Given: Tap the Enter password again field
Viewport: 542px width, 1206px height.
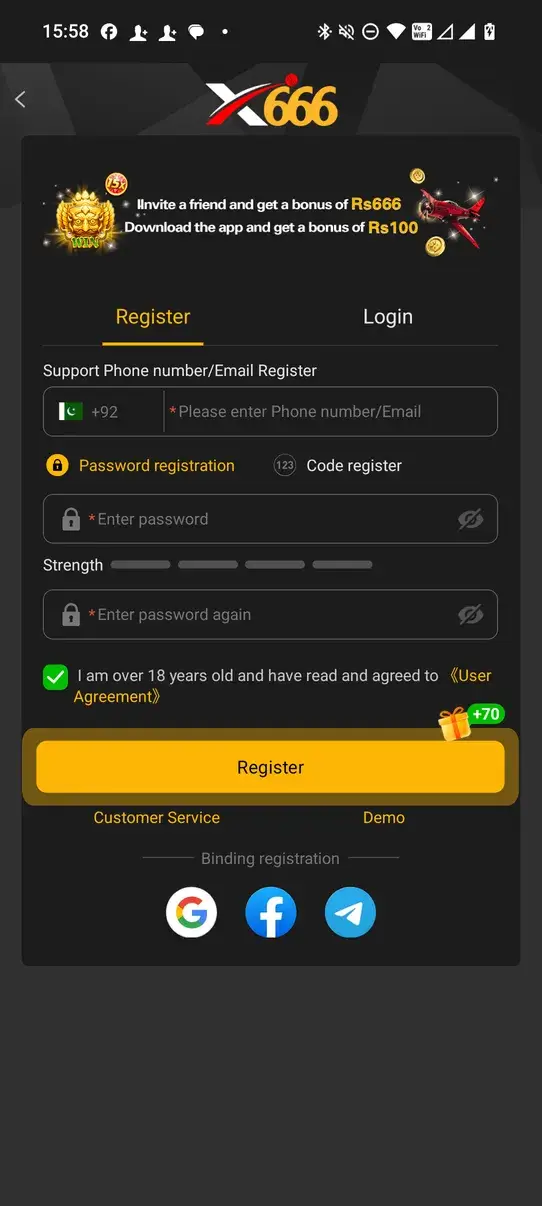Looking at the screenshot, I should pyautogui.click(x=270, y=614).
